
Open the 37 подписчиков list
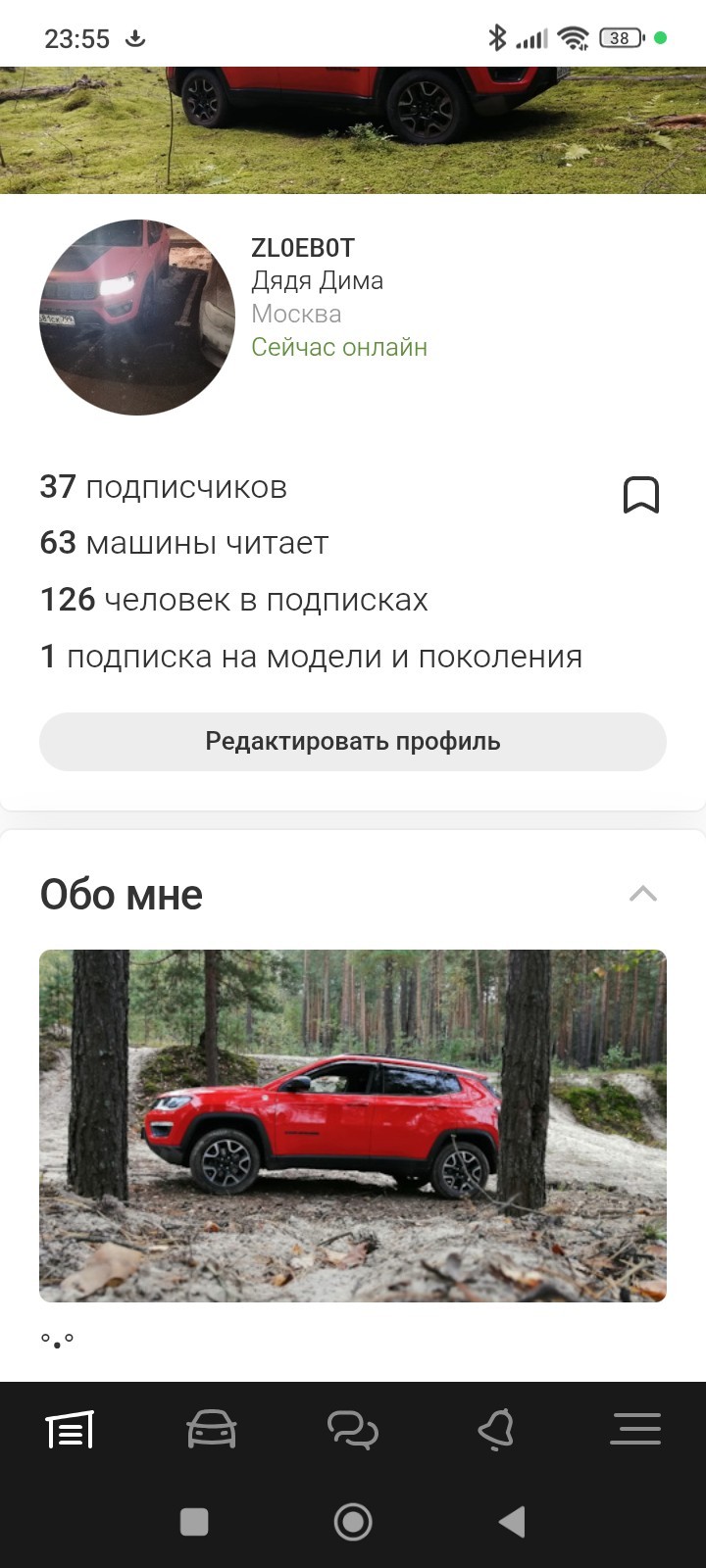[x=164, y=487]
